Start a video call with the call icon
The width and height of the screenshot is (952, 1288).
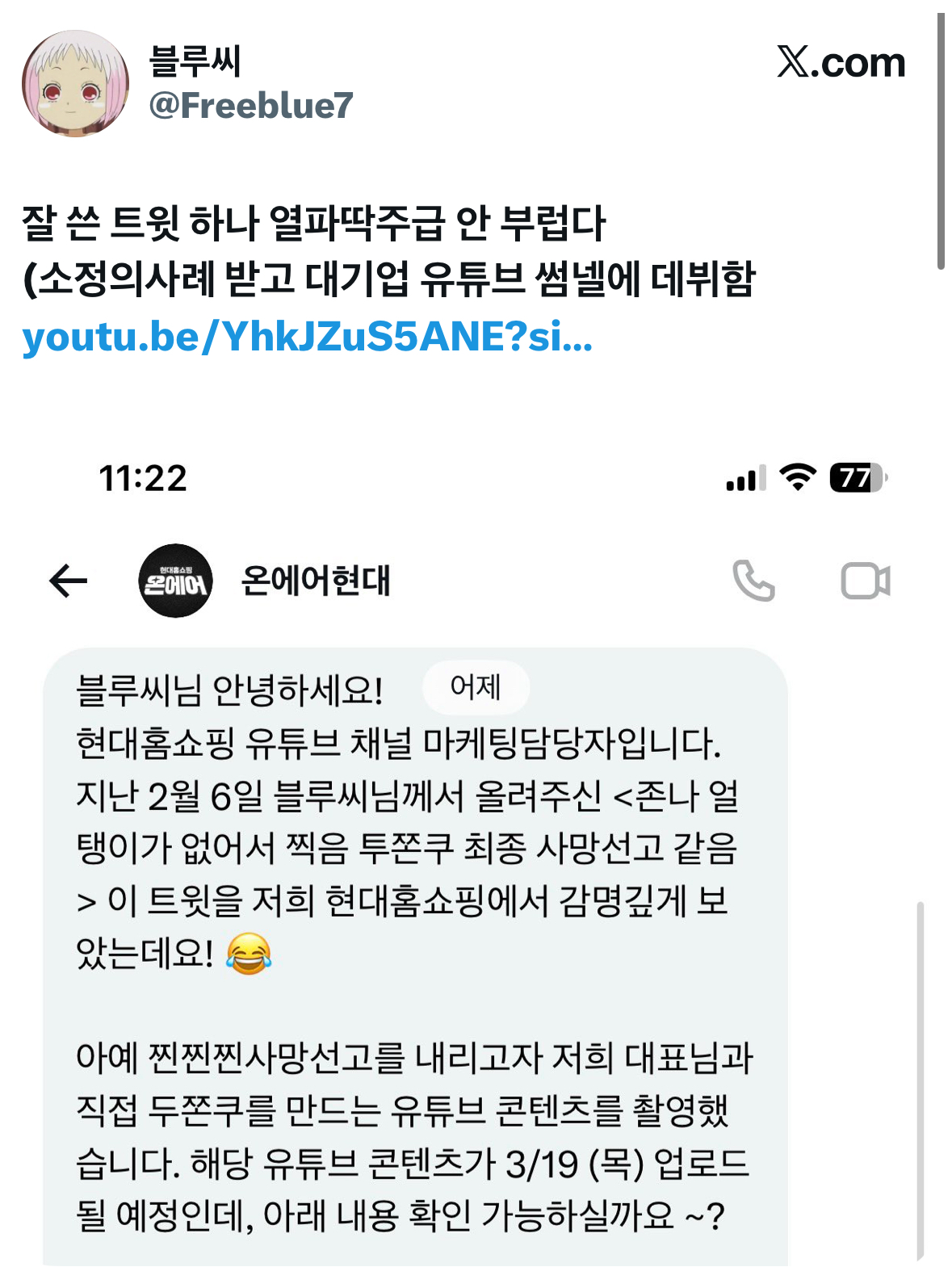pyautogui.click(x=868, y=578)
